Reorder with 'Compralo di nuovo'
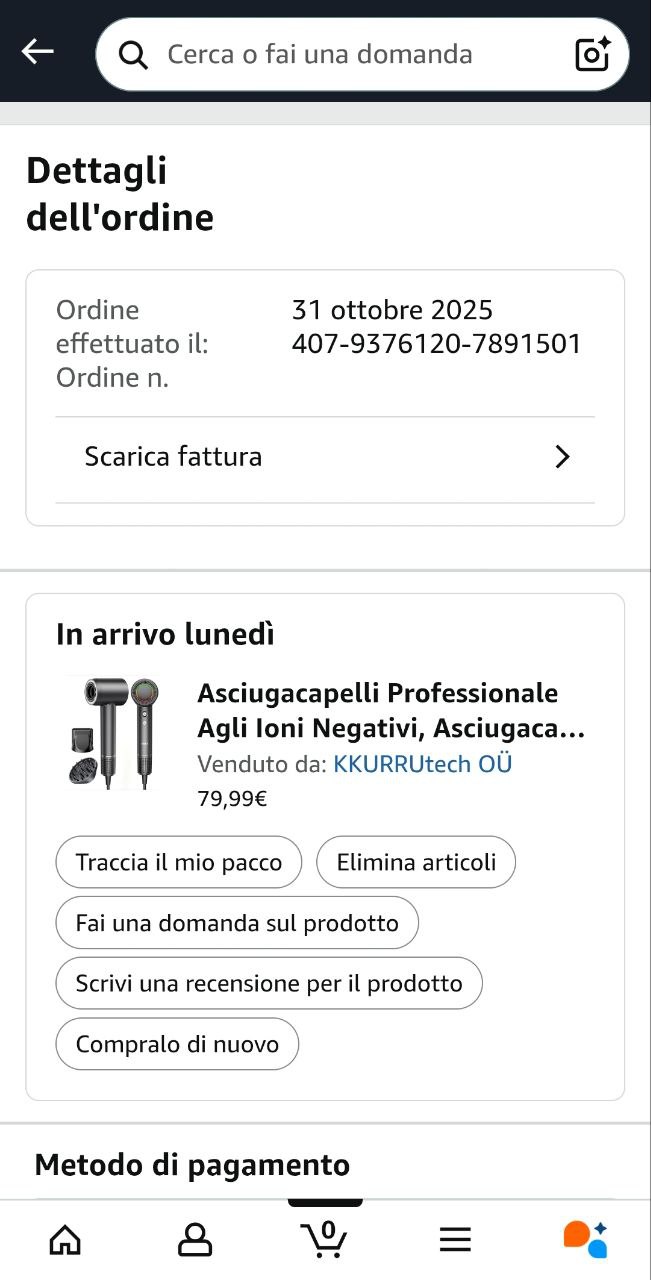This screenshot has width=651, height=1280. click(177, 1044)
